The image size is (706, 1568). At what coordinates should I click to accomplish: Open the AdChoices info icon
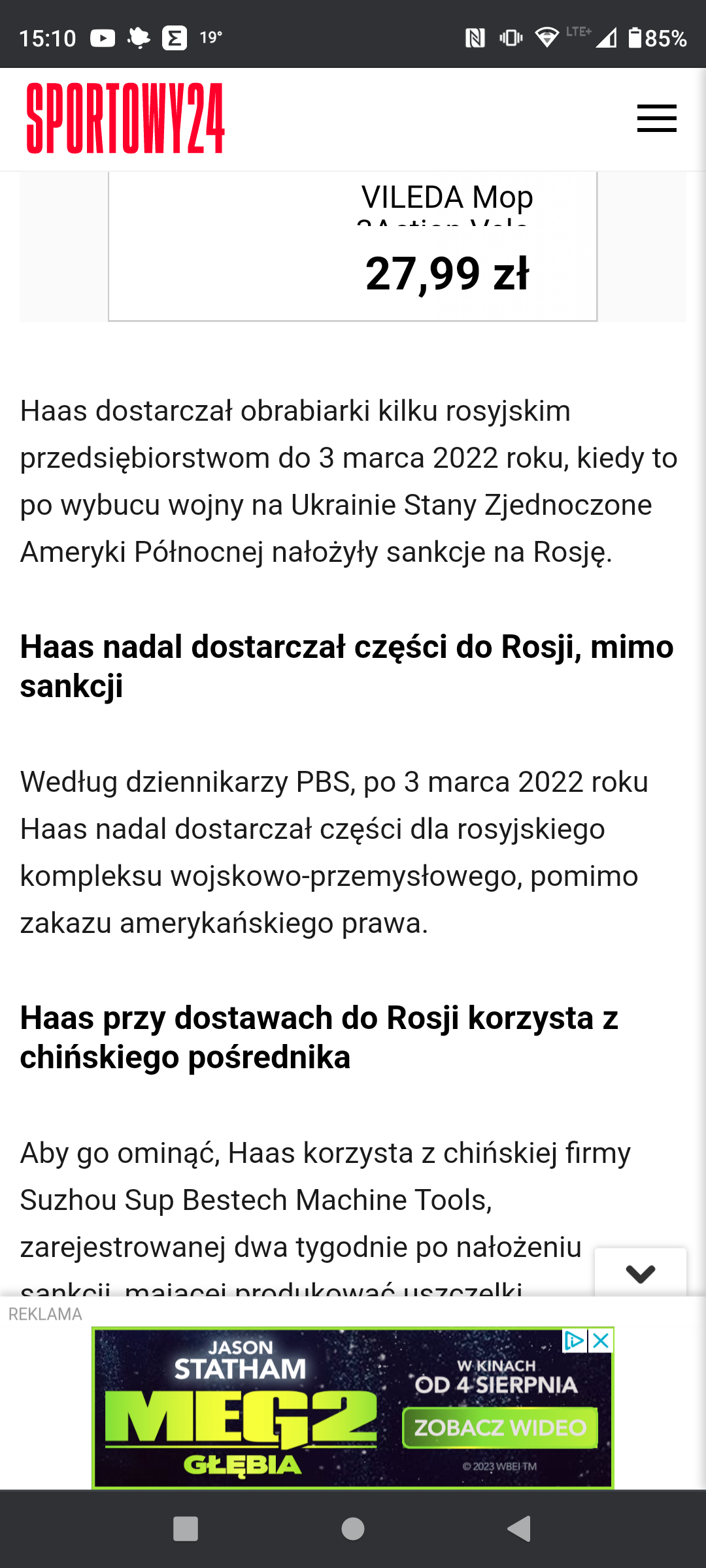point(575,1341)
